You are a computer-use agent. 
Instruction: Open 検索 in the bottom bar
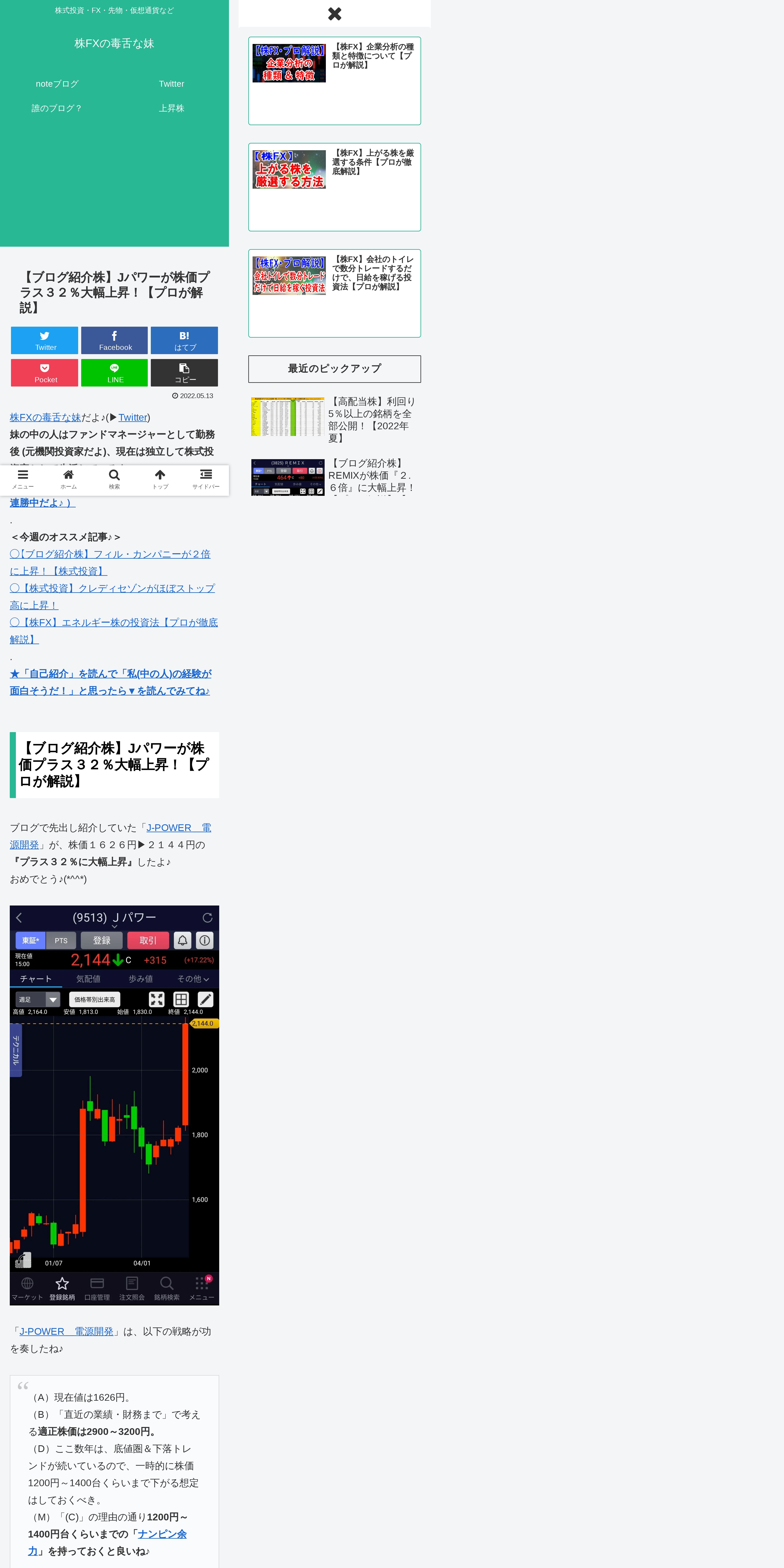pyautogui.click(x=114, y=480)
